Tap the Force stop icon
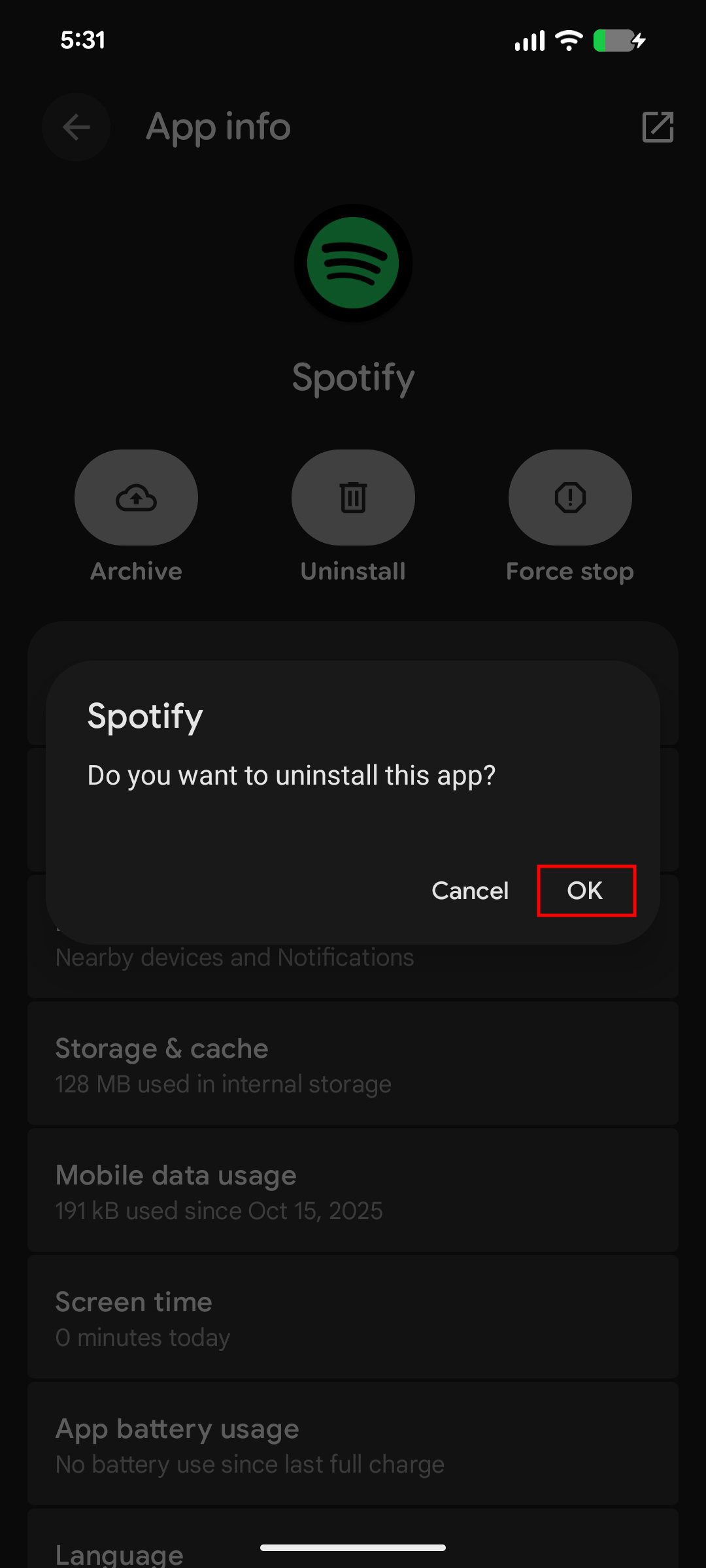The width and height of the screenshot is (706, 1568). 569,497
